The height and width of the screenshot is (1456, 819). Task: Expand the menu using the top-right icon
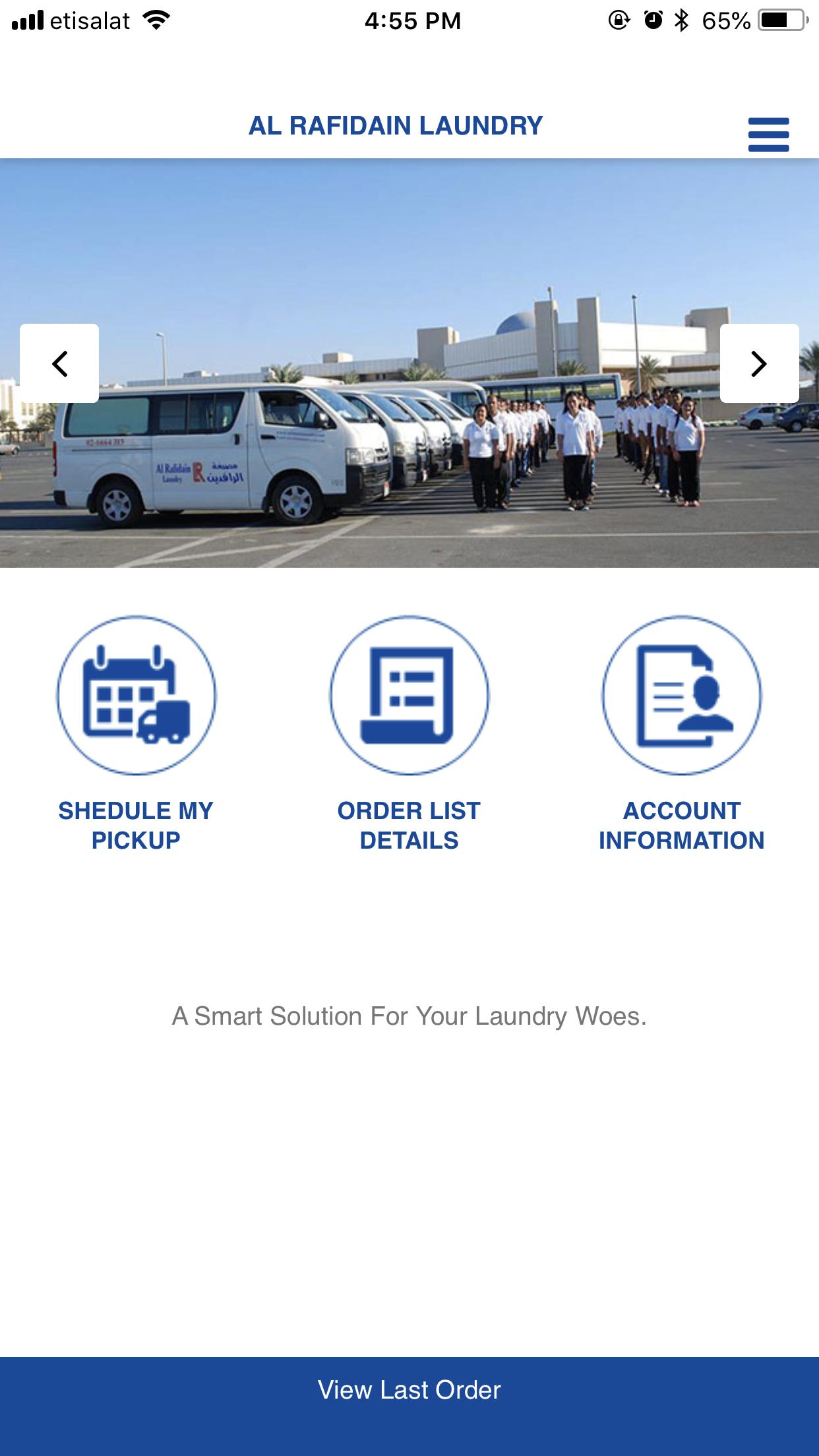pyautogui.click(x=768, y=133)
